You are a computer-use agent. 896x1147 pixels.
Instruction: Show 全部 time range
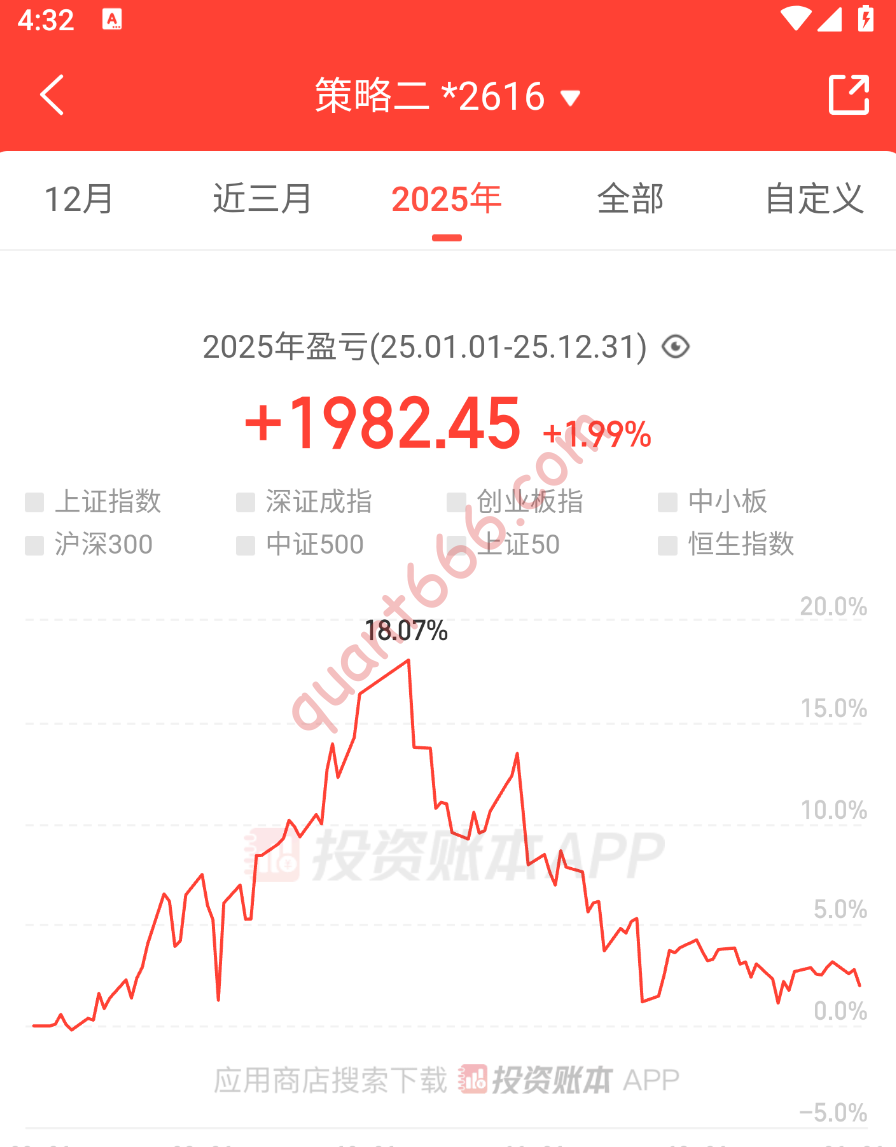click(x=630, y=199)
